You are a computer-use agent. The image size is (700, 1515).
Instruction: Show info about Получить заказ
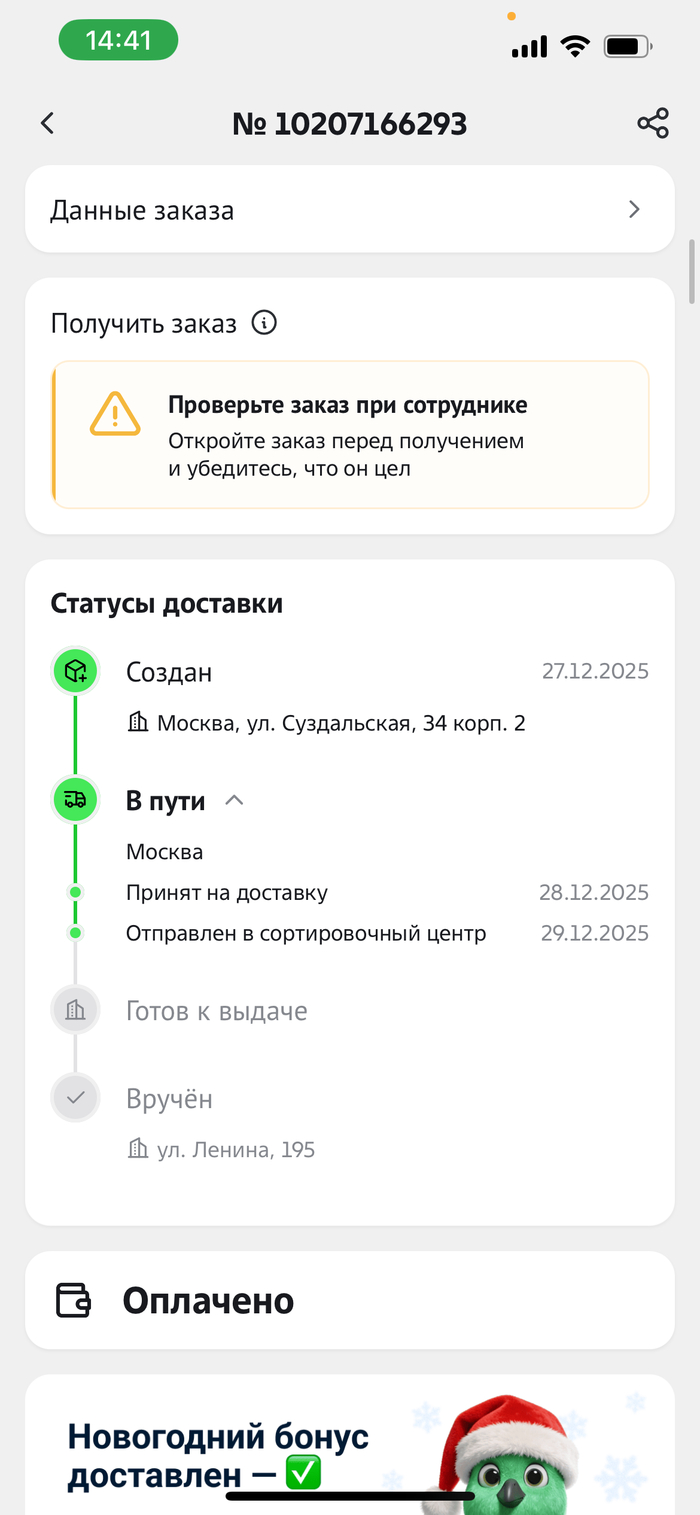tap(264, 323)
